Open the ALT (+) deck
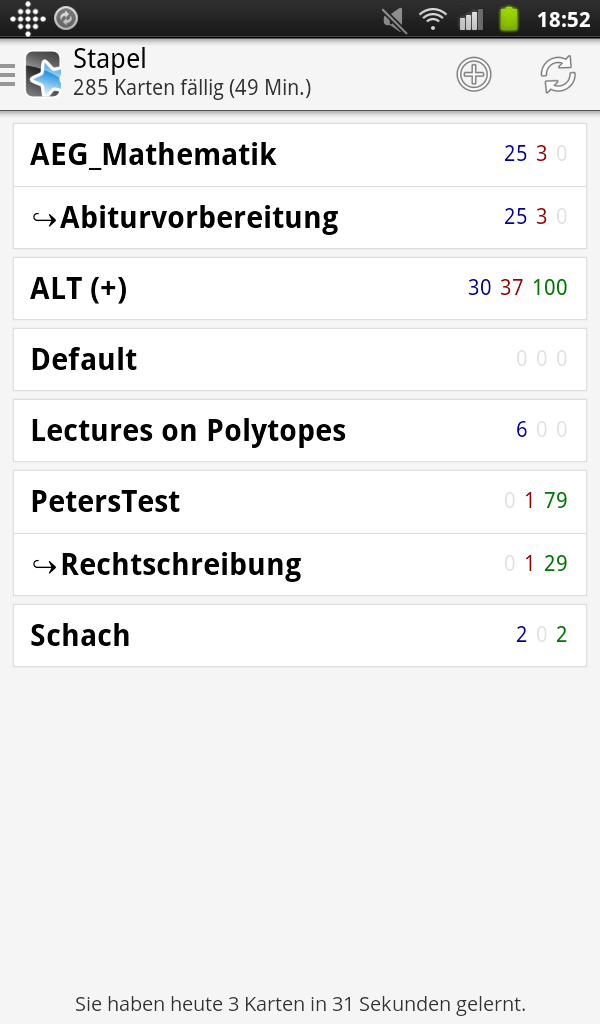Image resolution: width=600 pixels, height=1024 pixels. coord(80,288)
